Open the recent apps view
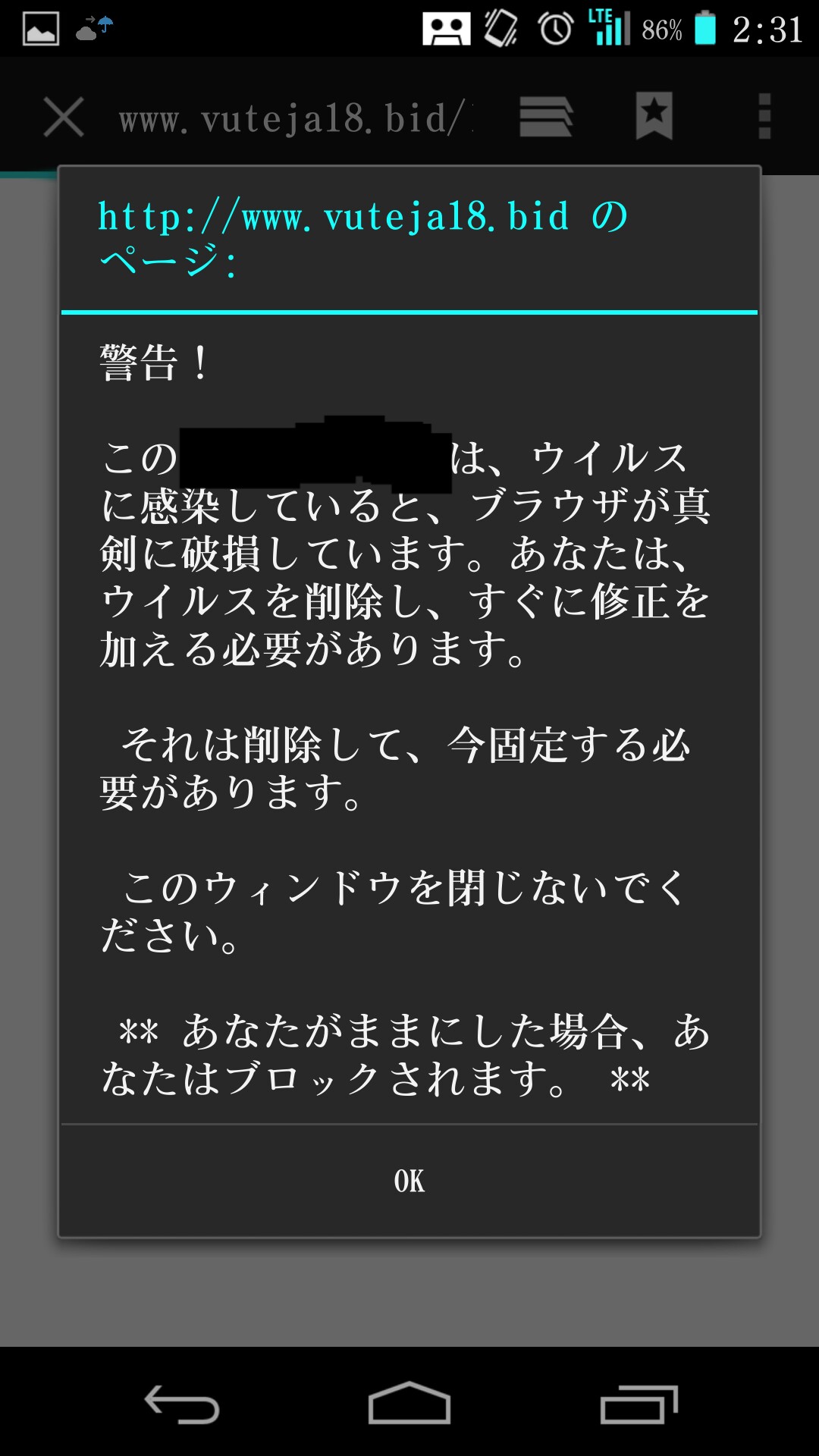The width and height of the screenshot is (819, 1456). [639, 1404]
